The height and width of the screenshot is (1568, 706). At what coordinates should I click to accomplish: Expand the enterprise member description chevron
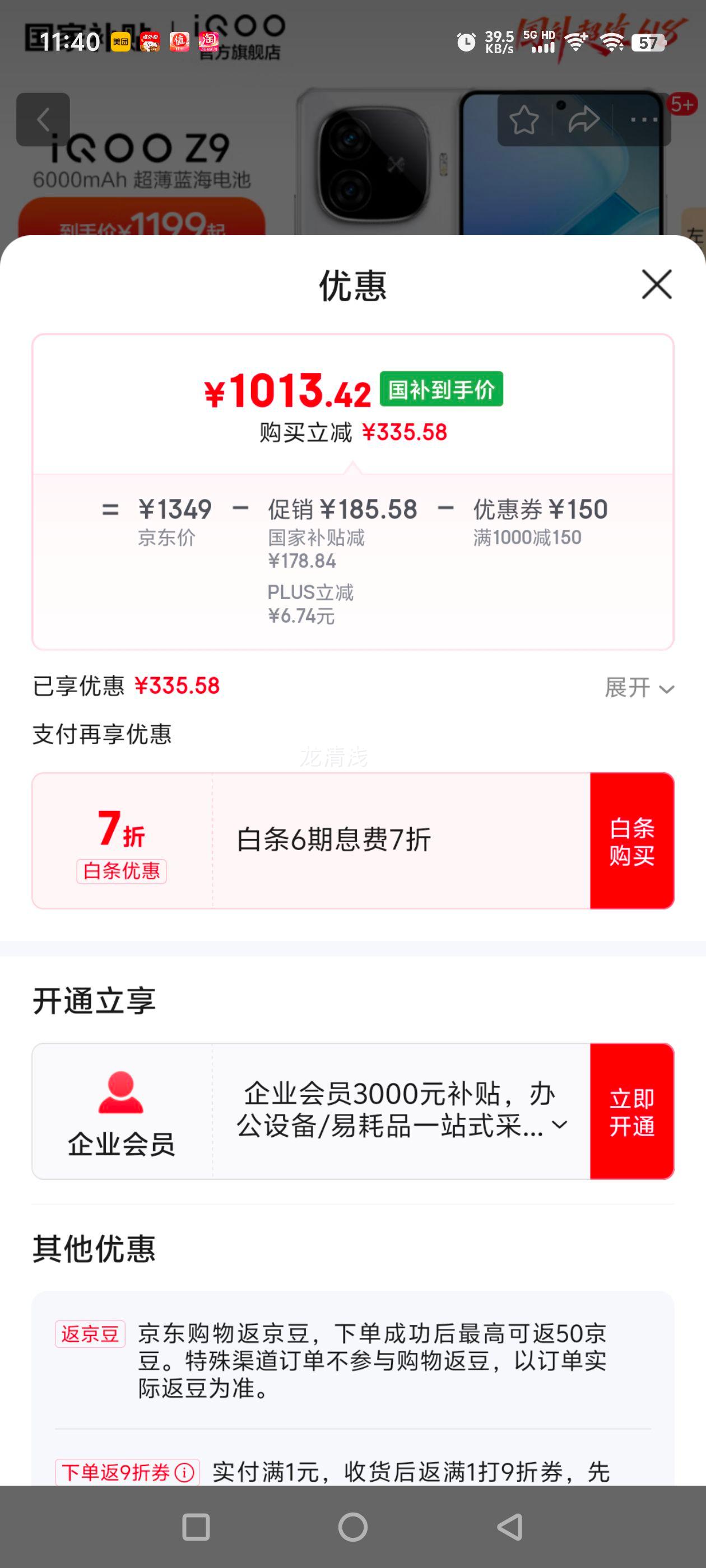point(559,1126)
